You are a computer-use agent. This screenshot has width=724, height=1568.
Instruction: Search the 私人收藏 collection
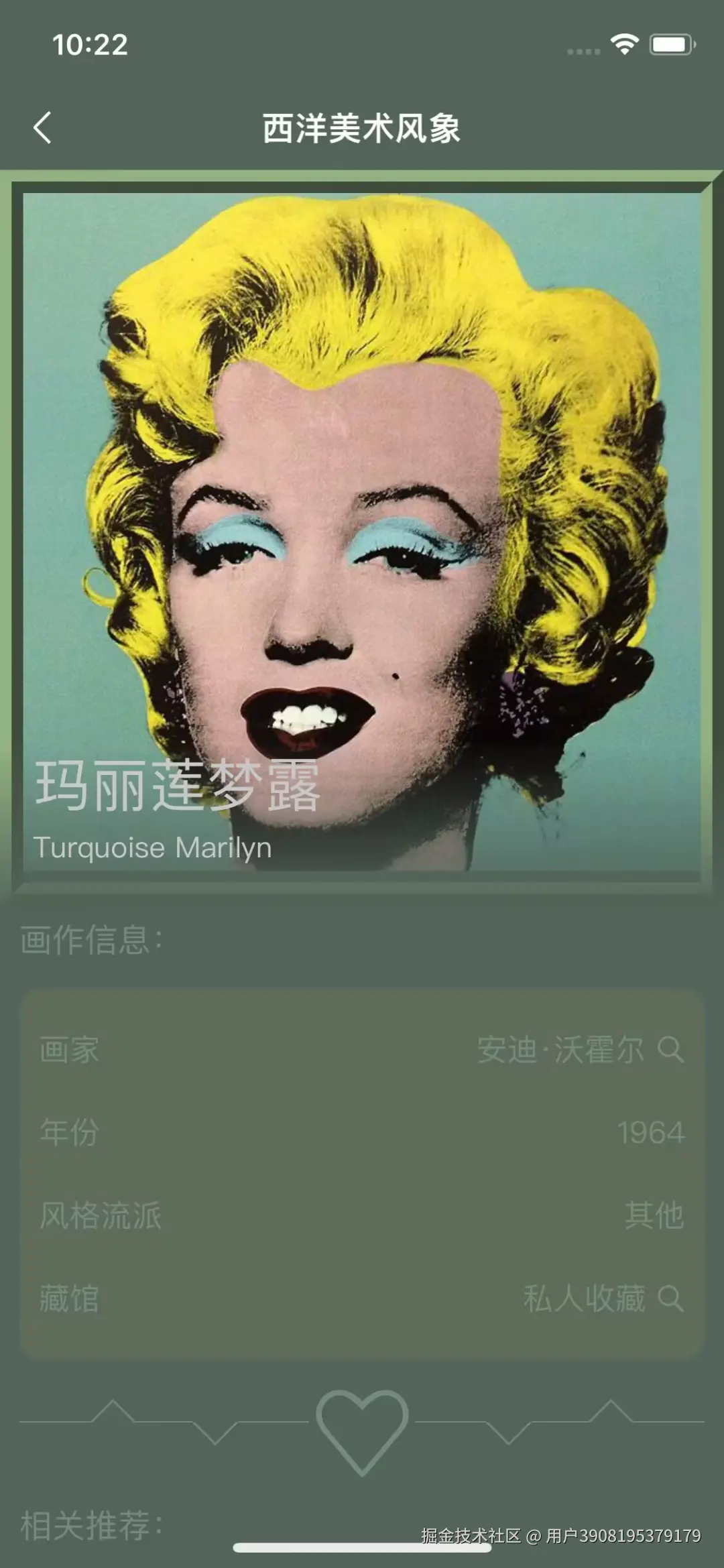tap(670, 1299)
